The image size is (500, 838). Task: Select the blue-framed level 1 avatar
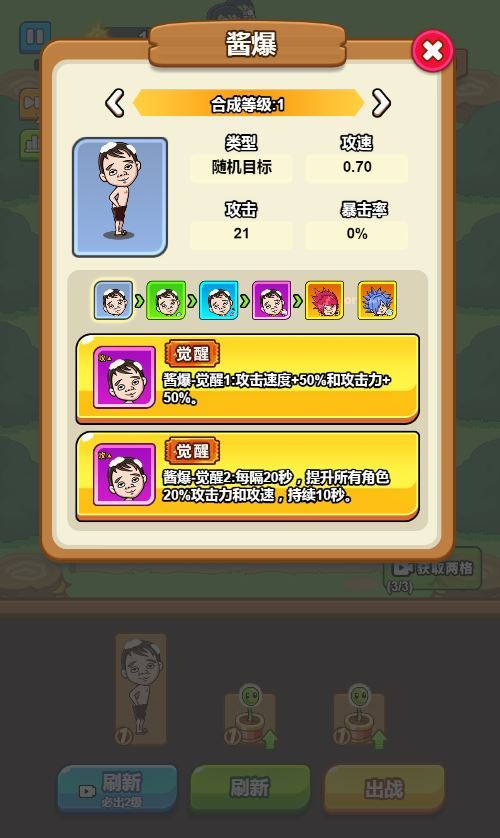tap(113, 300)
